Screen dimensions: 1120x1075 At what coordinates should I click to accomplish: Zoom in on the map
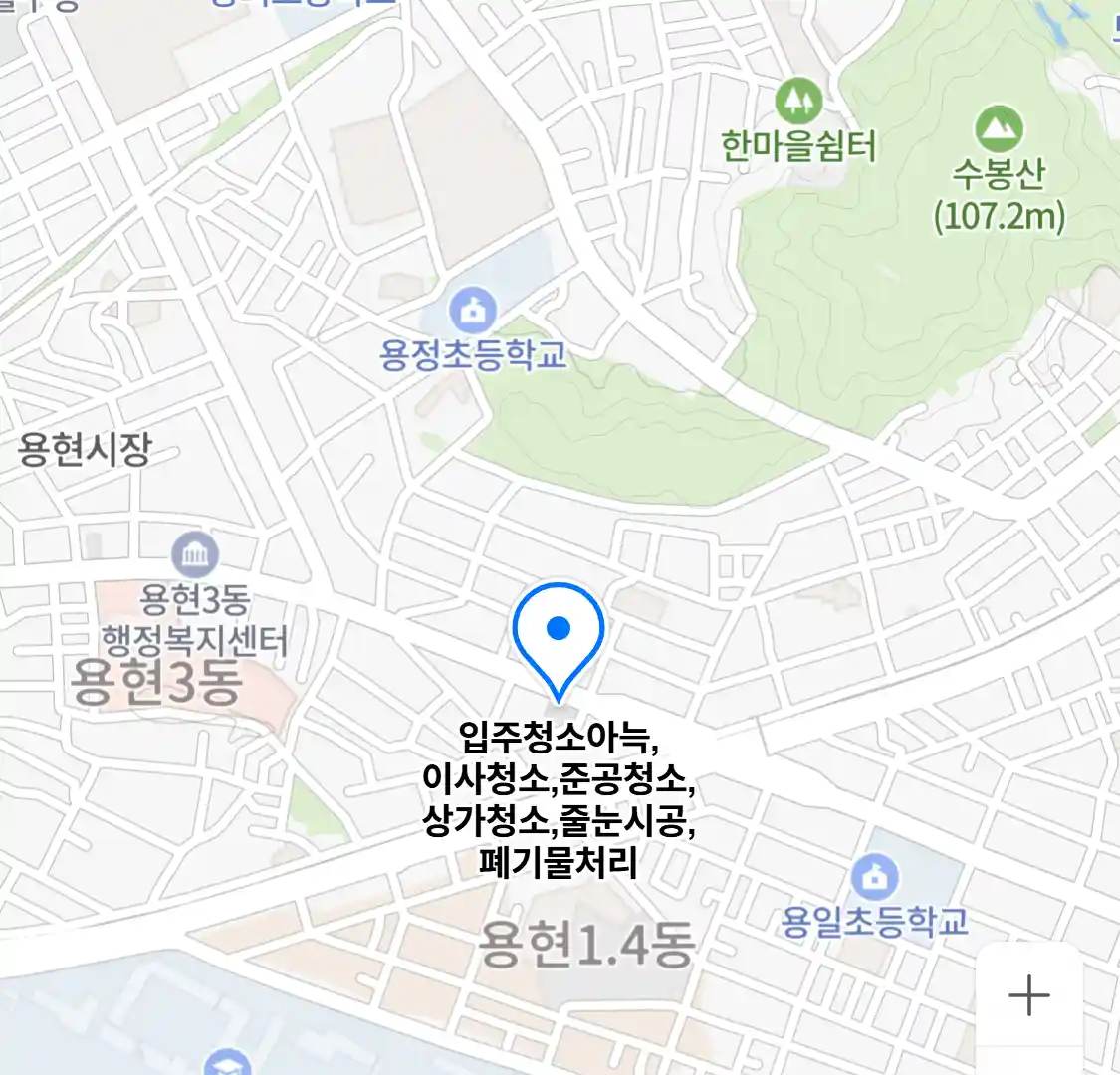point(1028,994)
